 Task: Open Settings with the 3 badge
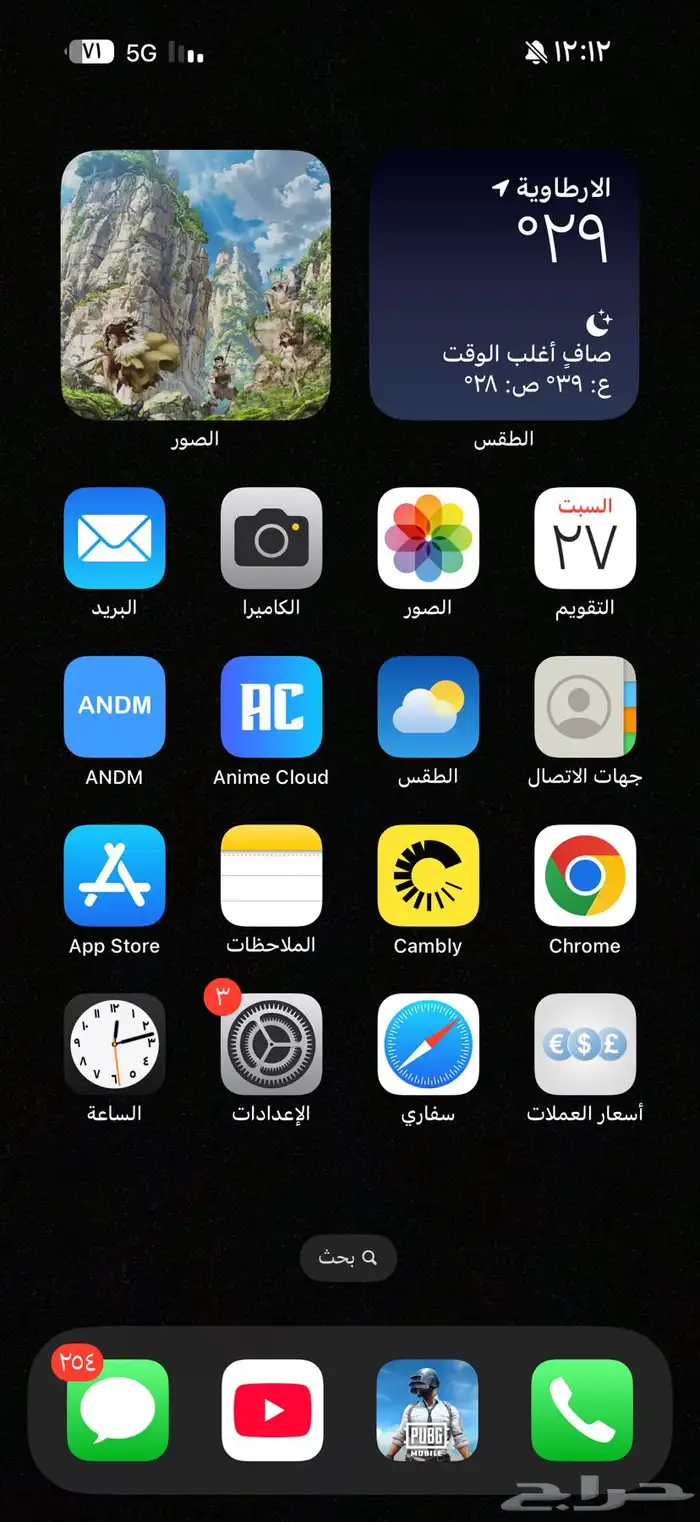271,1044
